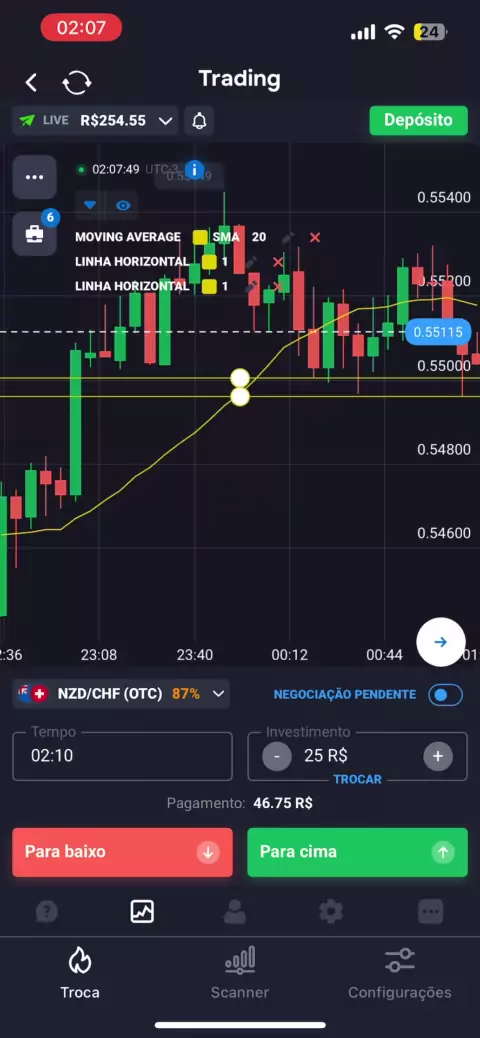Open the three-dots chart options button
This screenshot has width=480, height=1038.
click(34, 177)
